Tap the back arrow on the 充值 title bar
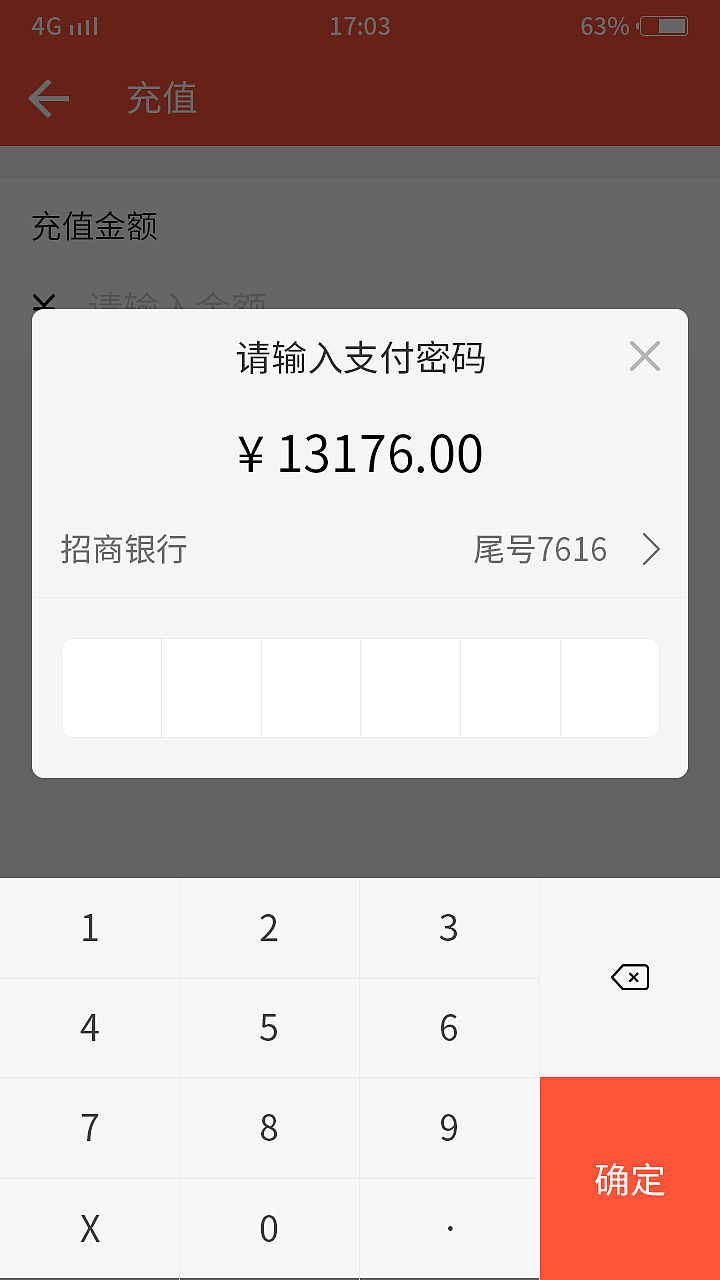720x1280 pixels. pos(49,98)
